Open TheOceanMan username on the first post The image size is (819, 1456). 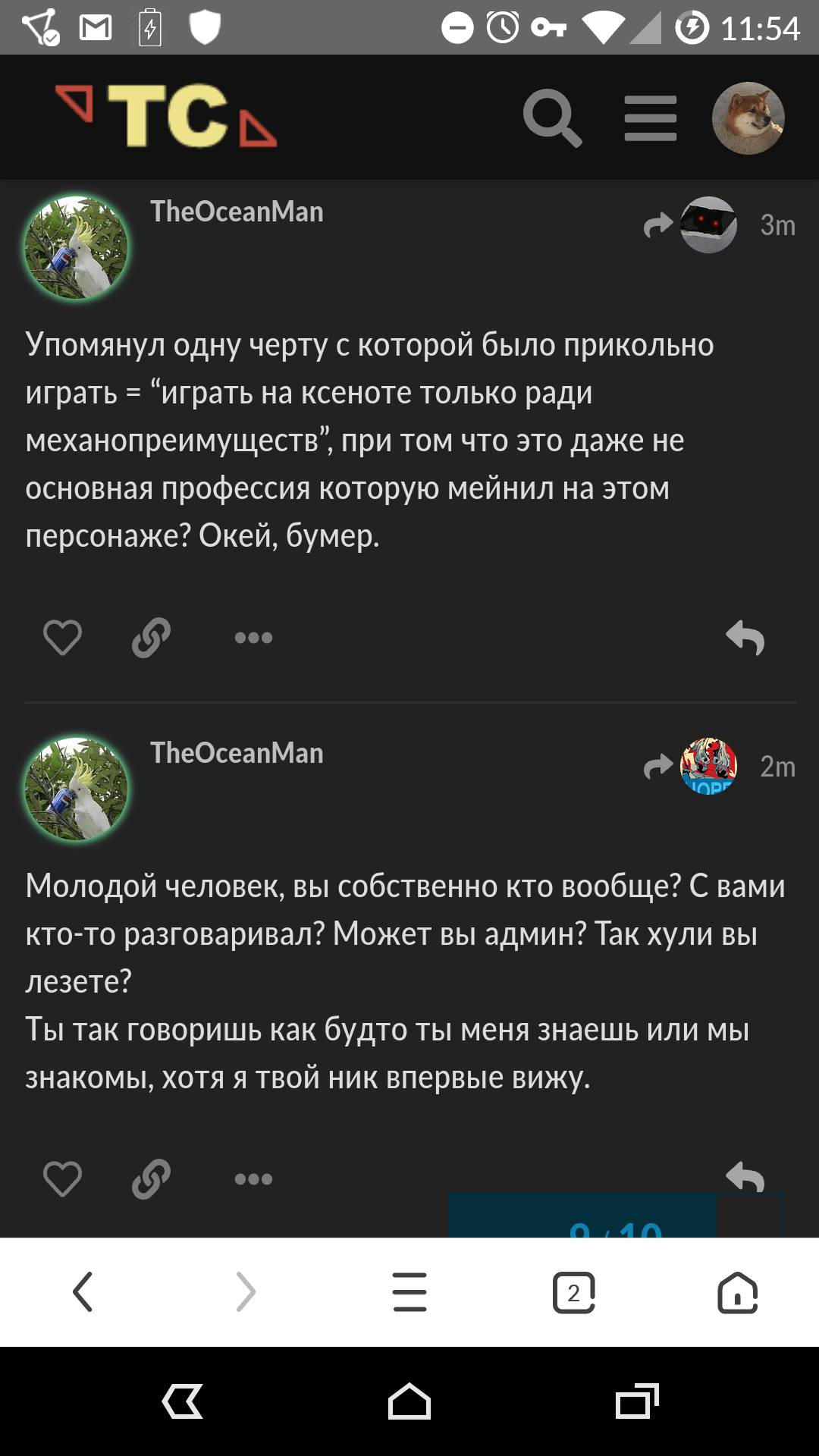point(237,212)
